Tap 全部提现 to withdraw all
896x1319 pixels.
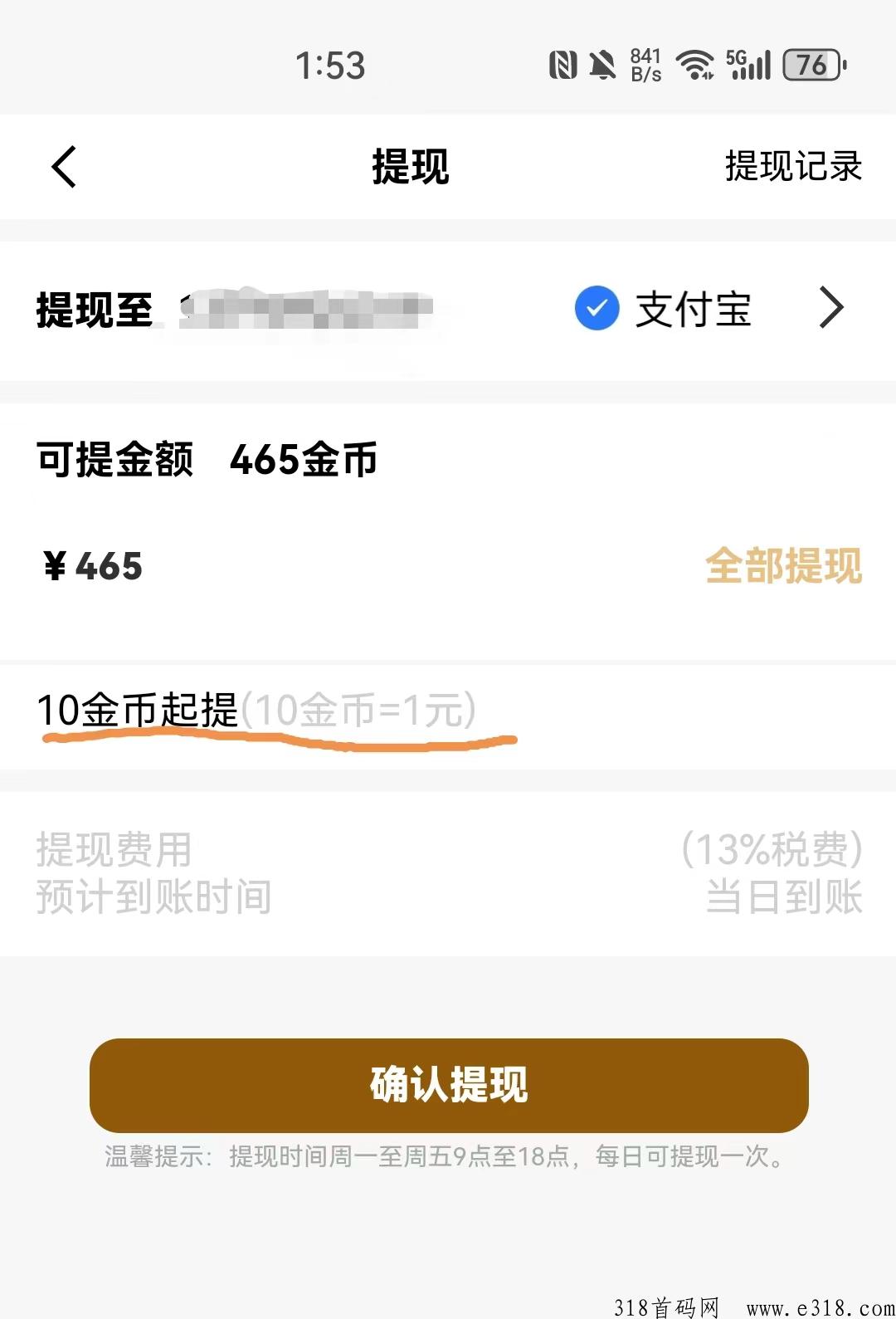(783, 566)
